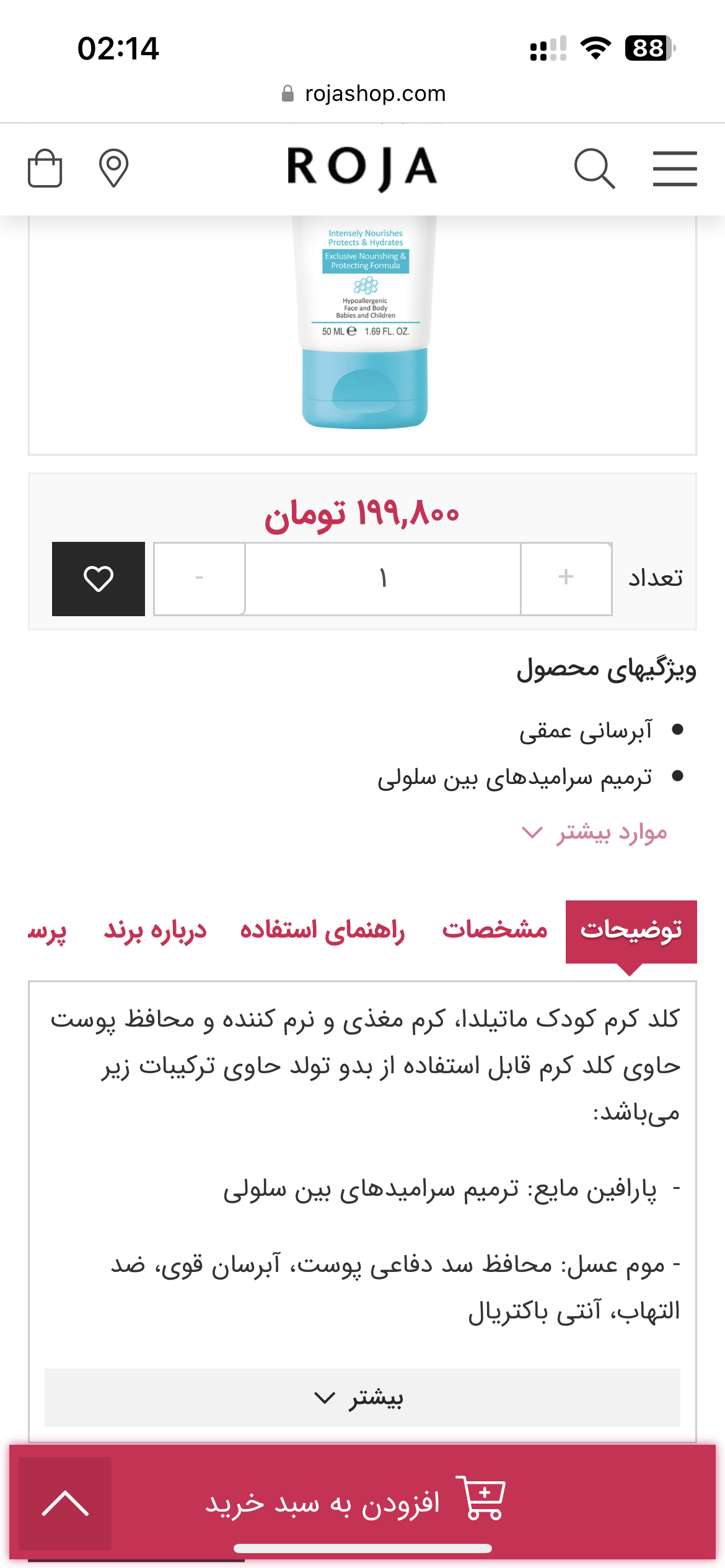Switch to the راهنمای استفاده tab
Screen dimensions: 725x1568
pyautogui.click(x=322, y=931)
